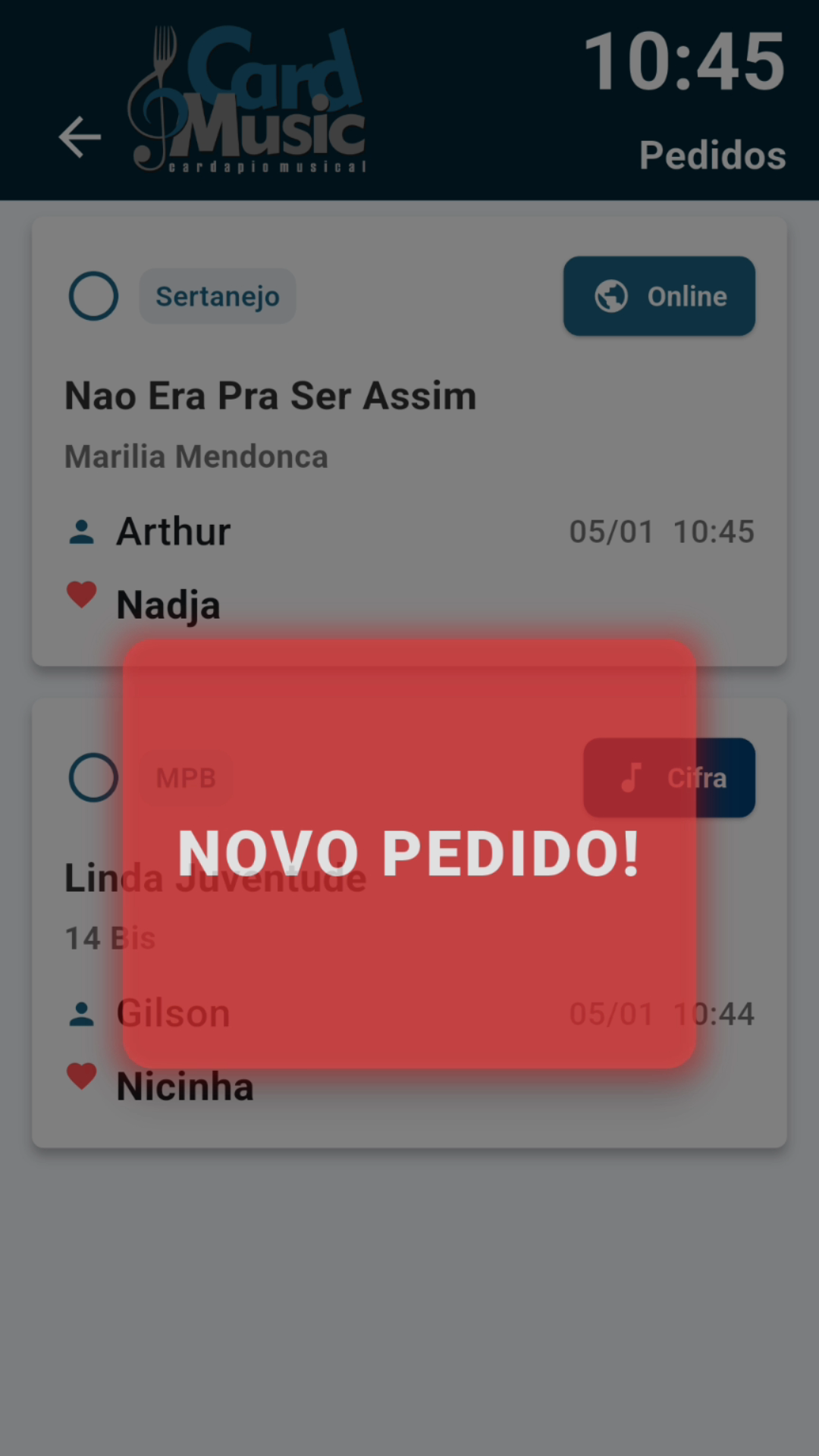Dismiss the NOVO PEDIDO! alert
The image size is (819, 1456).
[x=409, y=853]
